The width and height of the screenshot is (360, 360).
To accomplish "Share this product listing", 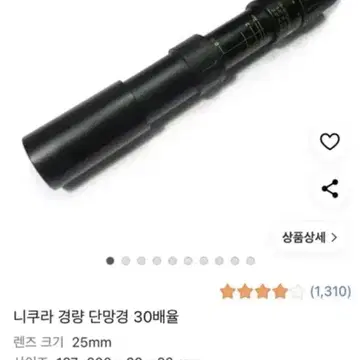I will 330,189.
